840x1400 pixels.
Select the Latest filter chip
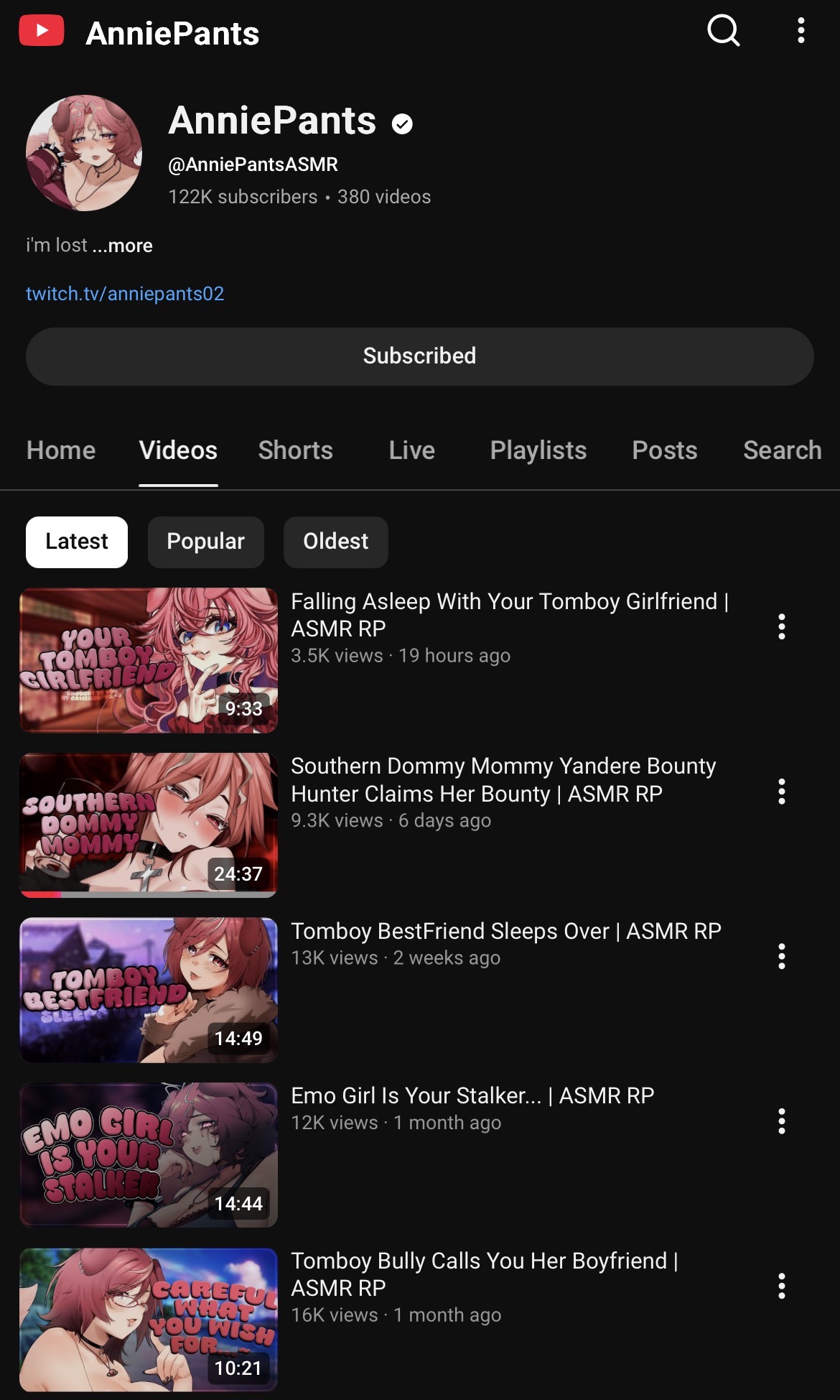point(77,542)
